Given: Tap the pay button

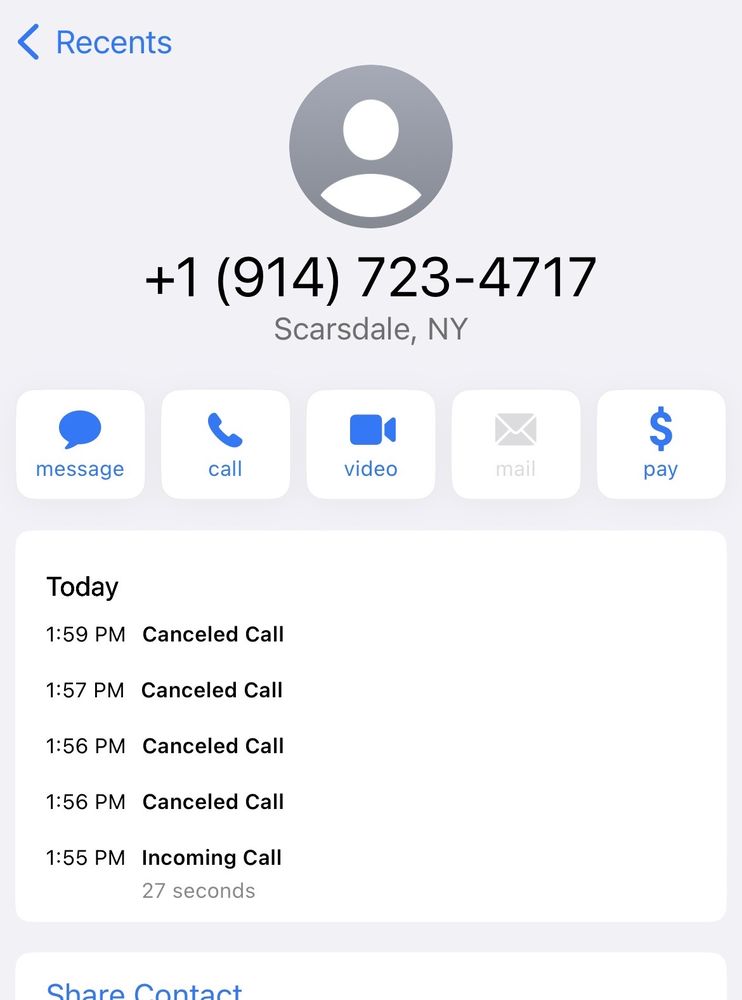Looking at the screenshot, I should (x=661, y=445).
